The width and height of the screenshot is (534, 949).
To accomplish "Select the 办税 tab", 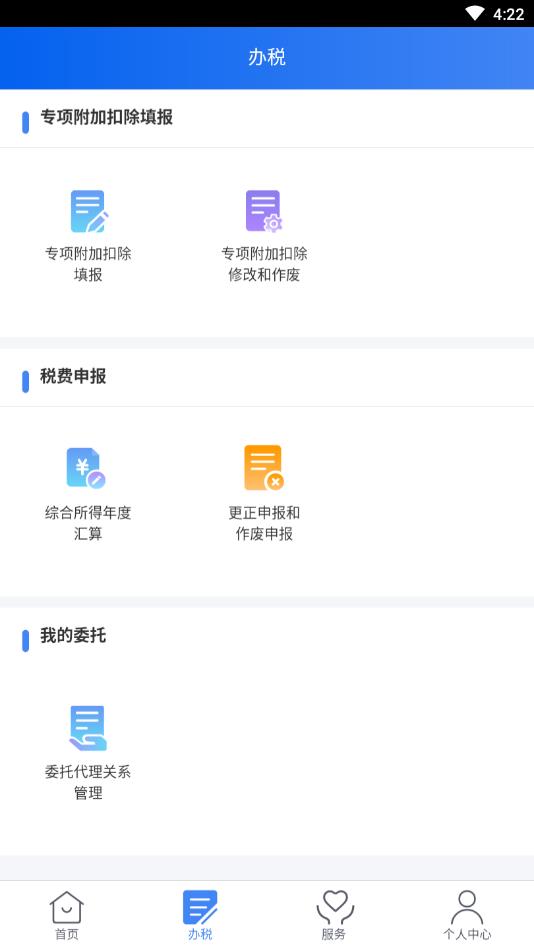I will pos(200,915).
